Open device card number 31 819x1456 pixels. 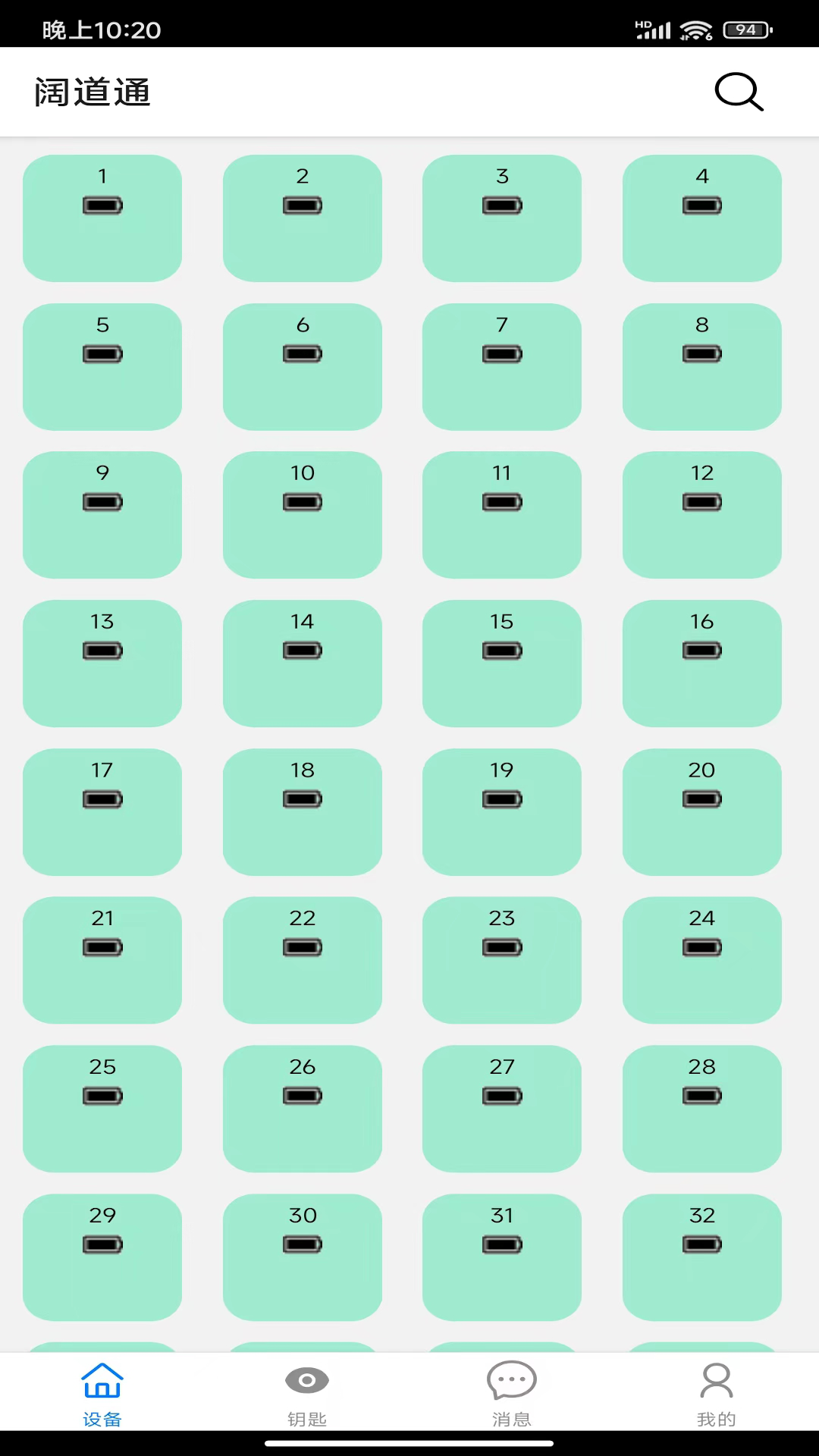[x=502, y=1257]
